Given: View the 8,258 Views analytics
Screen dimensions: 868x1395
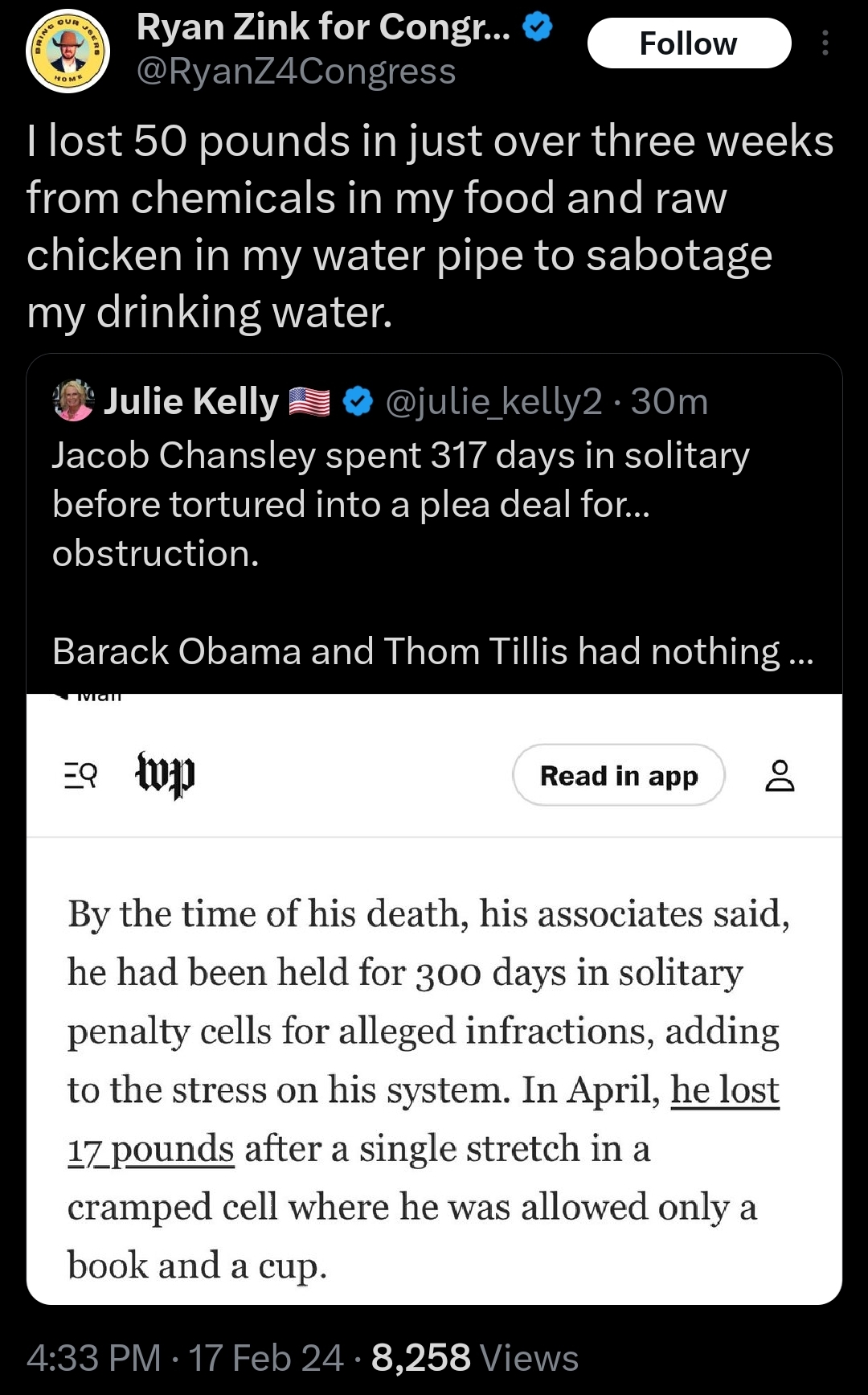Looking at the screenshot, I should tap(474, 1358).
